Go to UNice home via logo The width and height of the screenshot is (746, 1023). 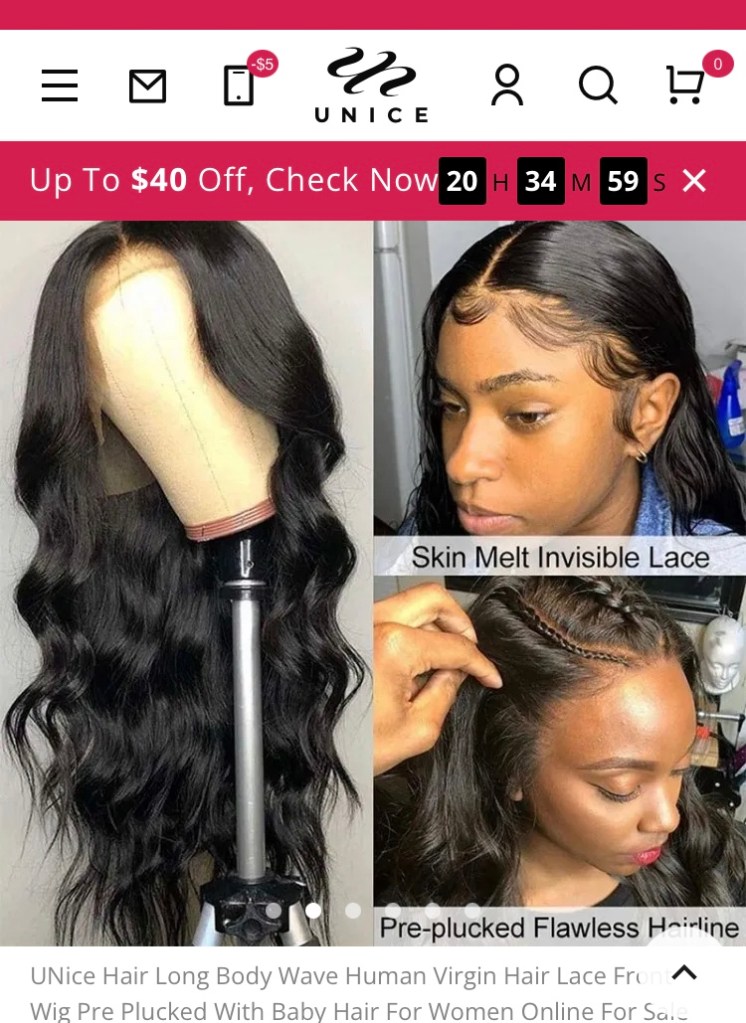coord(372,86)
